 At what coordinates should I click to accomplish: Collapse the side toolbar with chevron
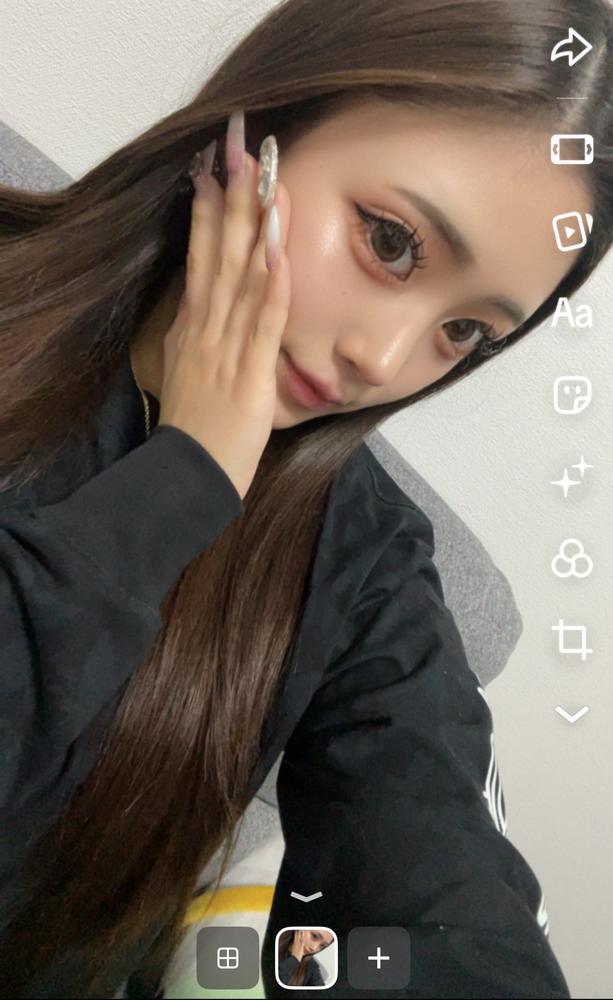coord(572,714)
